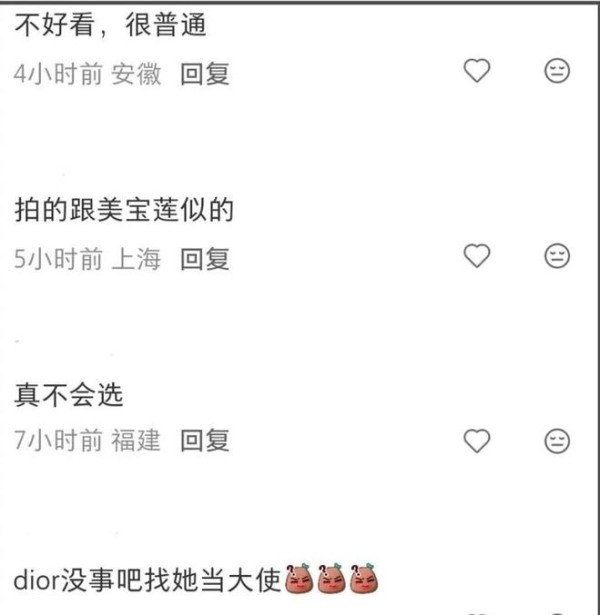This screenshot has width=600, height=615.
Task: Reply to the comment "不好看，很普通"
Action: (205, 75)
